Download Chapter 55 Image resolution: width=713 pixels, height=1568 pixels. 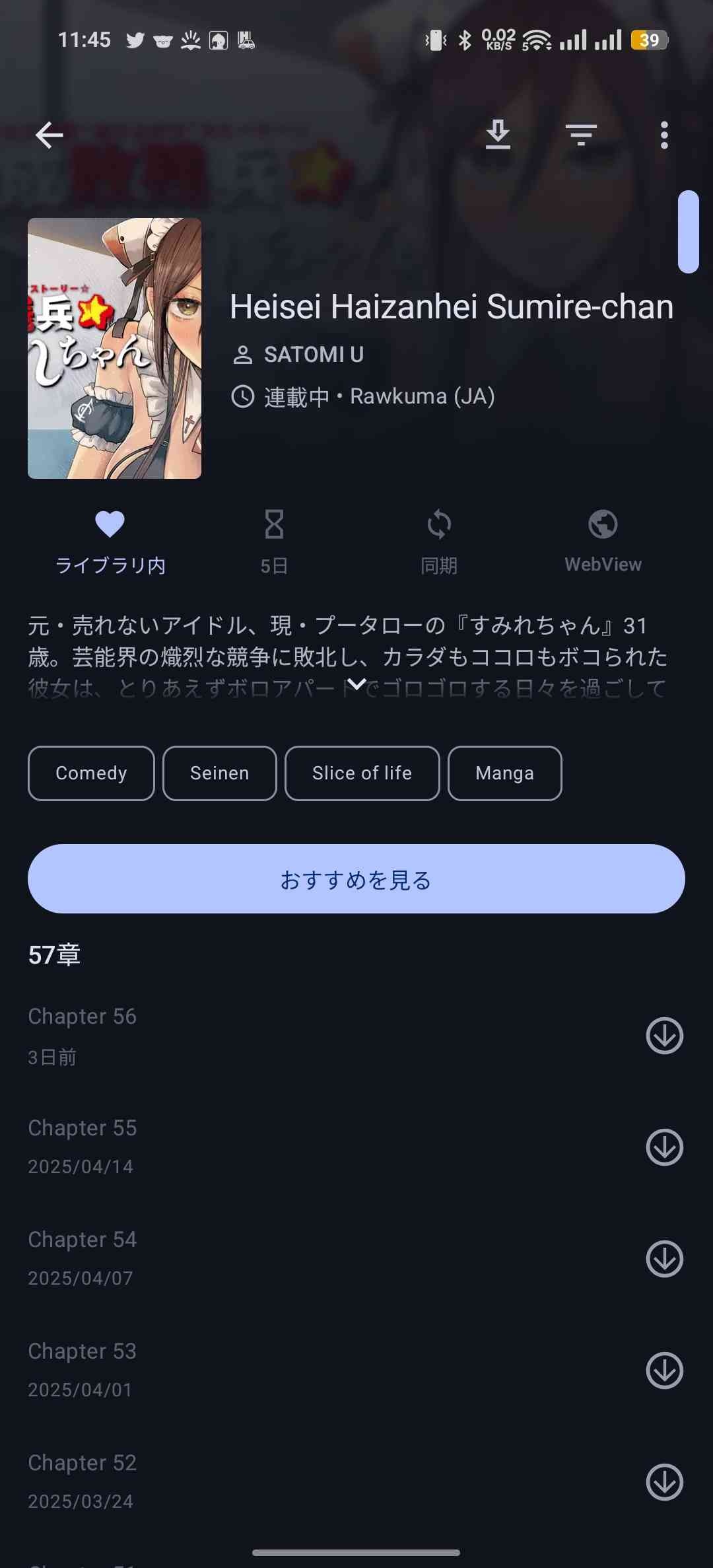coord(664,1147)
